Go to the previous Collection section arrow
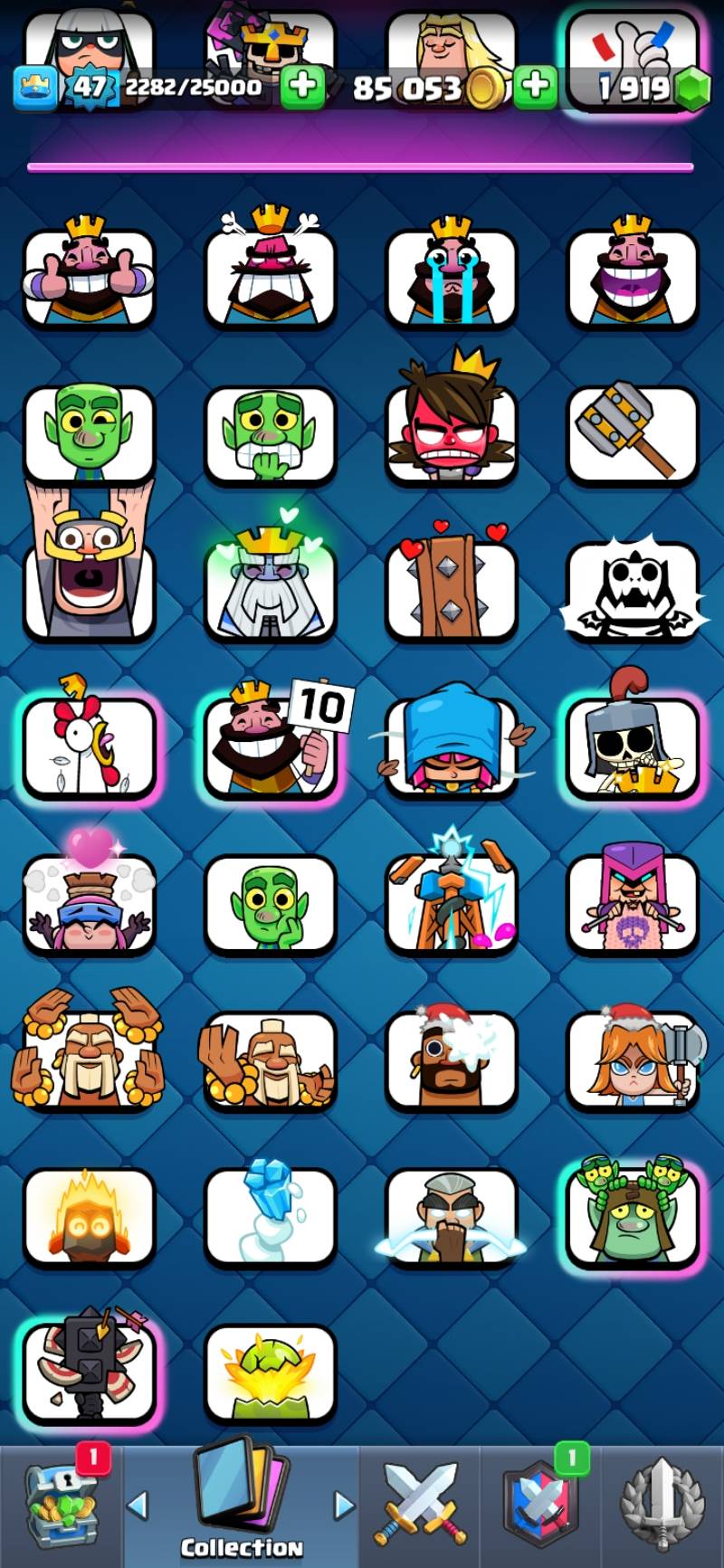724x1568 pixels. pos(138,1506)
